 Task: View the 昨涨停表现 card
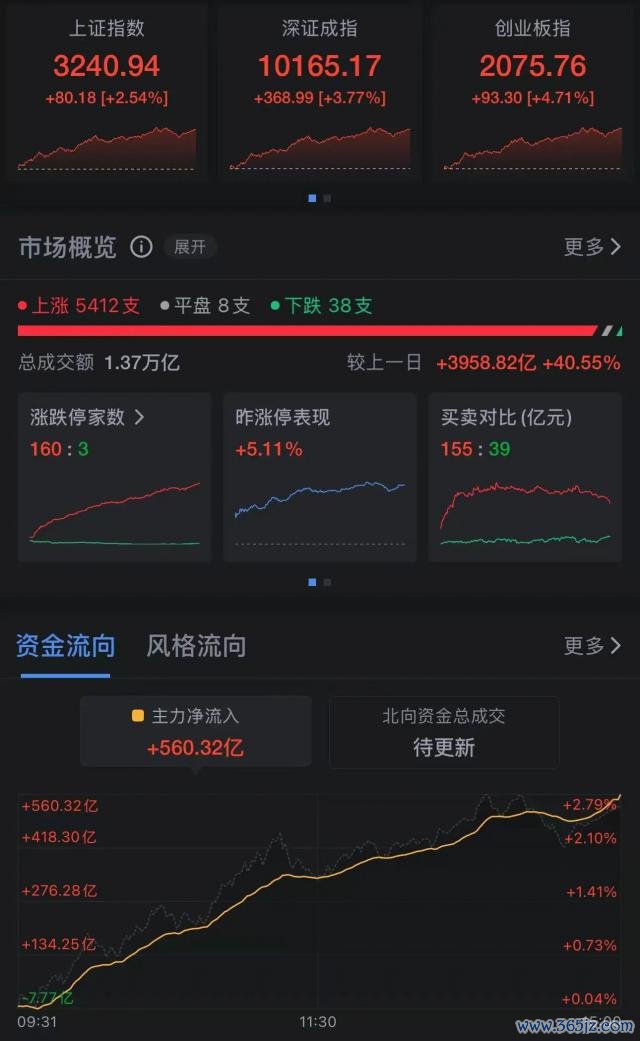pos(320,477)
